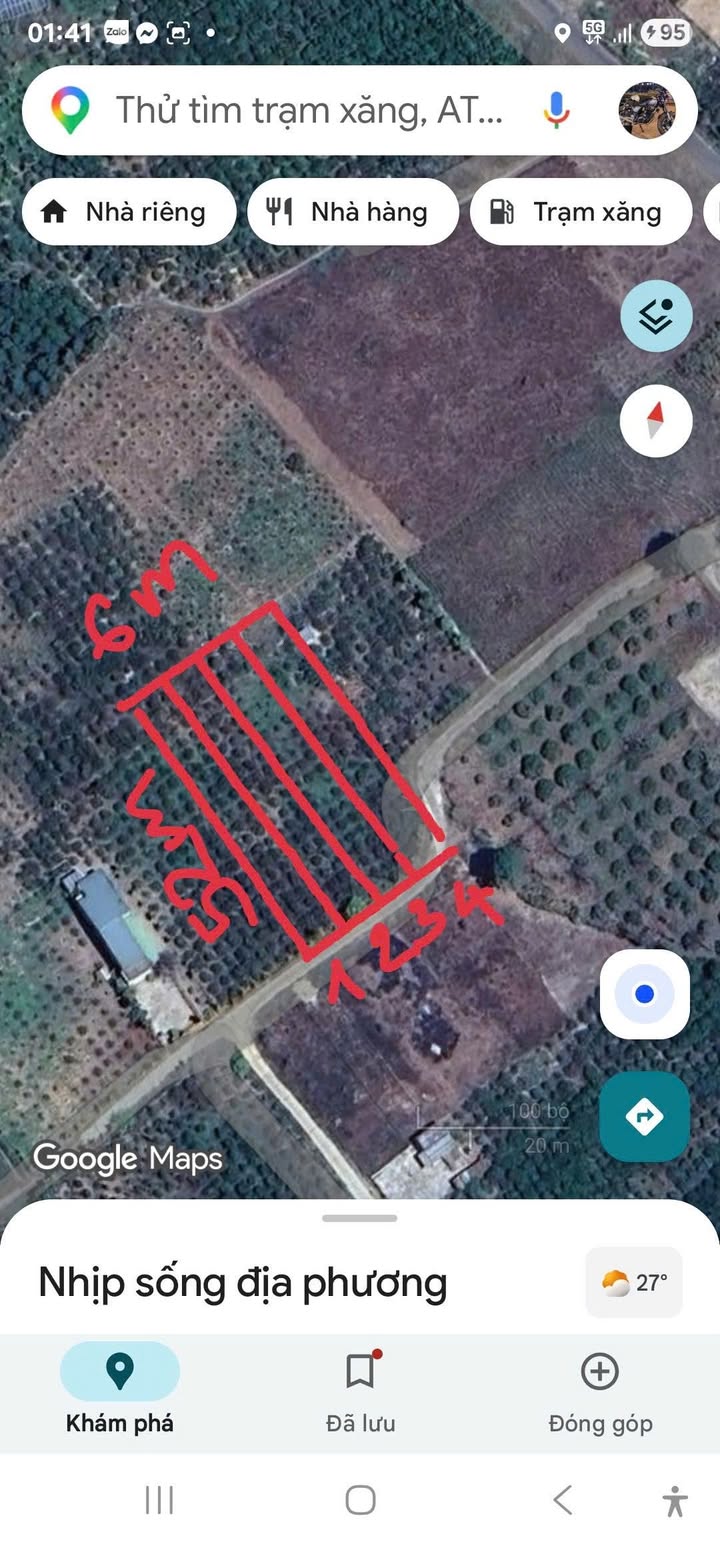Go back with the system back button
The height and width of the screenshot is (1544, 720).
[x=563, y=1500]
